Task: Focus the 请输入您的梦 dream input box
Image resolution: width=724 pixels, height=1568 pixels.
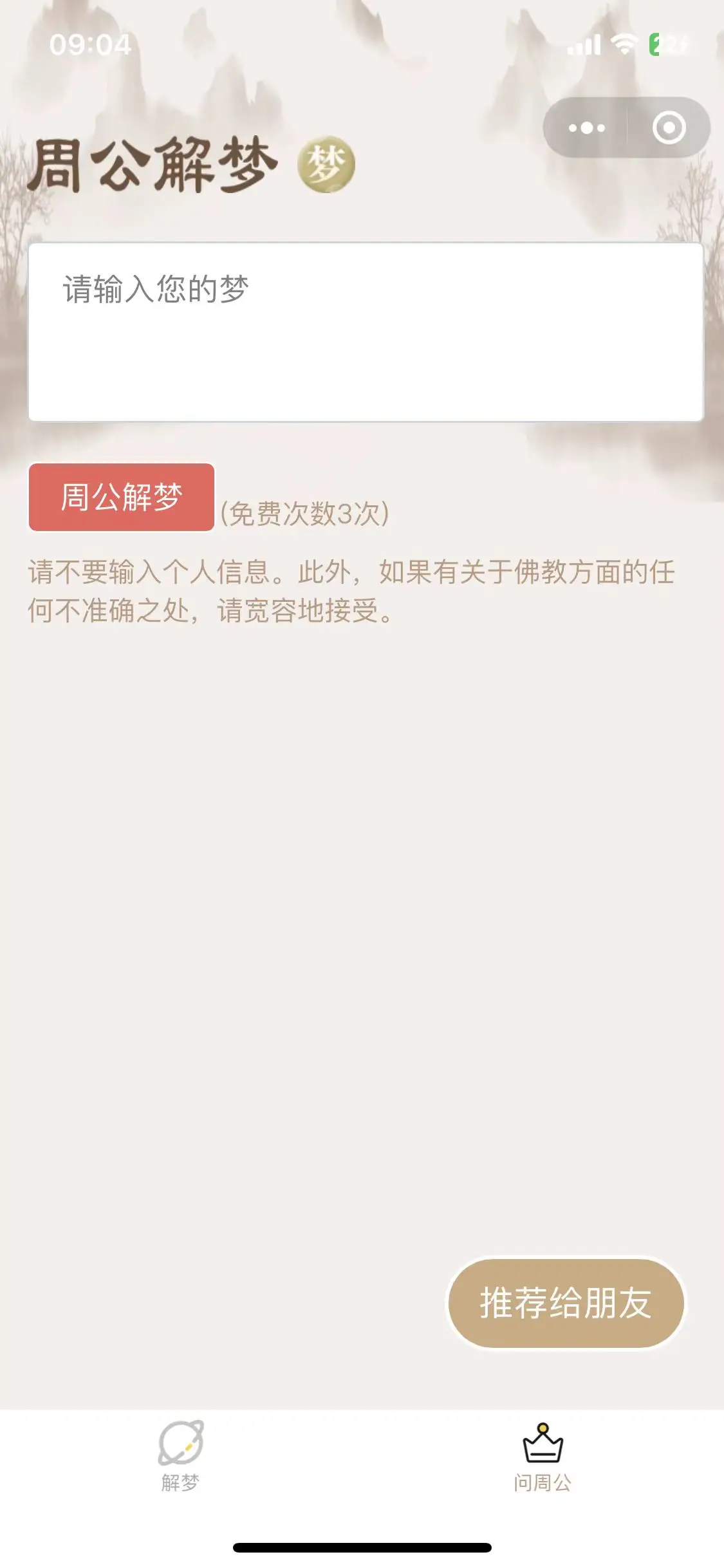Action: click(365, 332)
